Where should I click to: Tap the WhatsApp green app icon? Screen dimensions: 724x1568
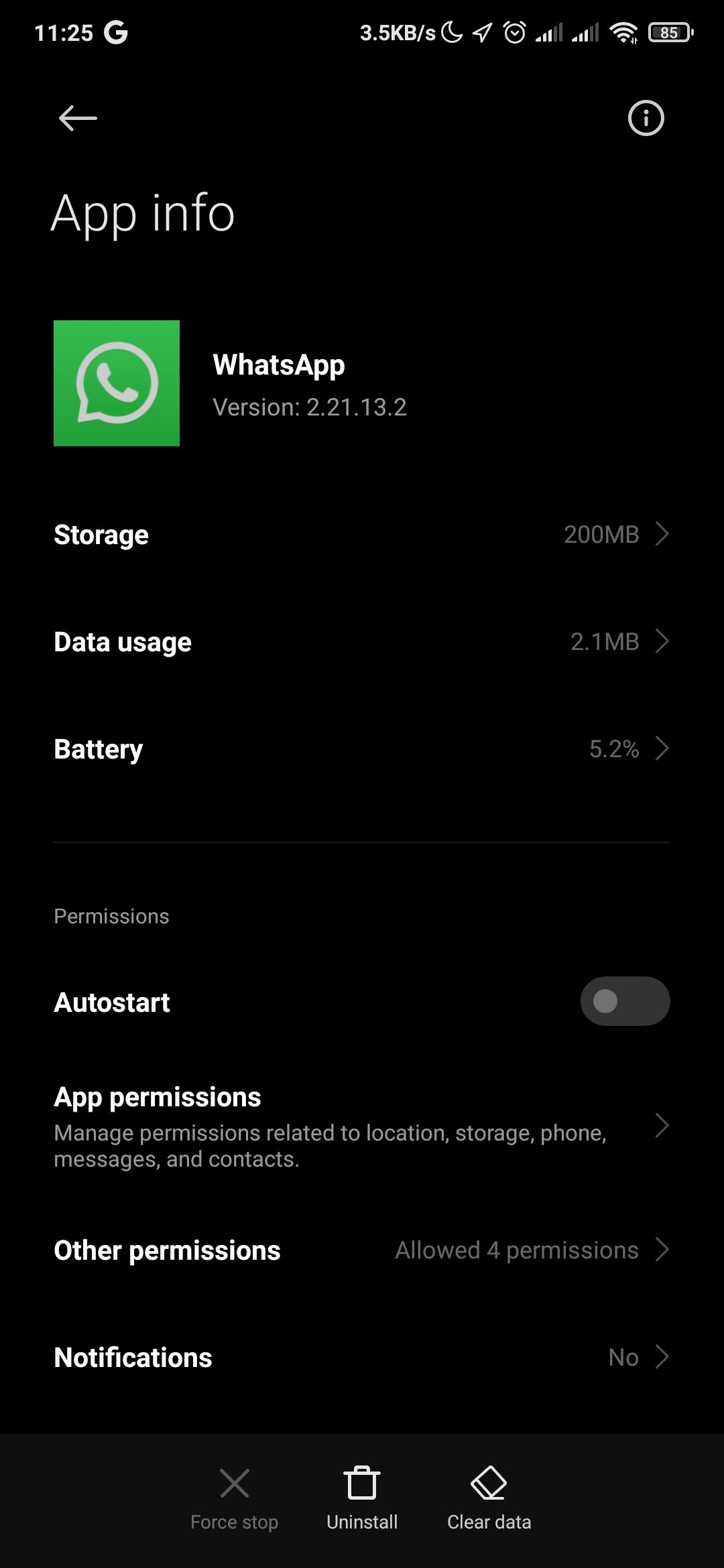[117, 382]
